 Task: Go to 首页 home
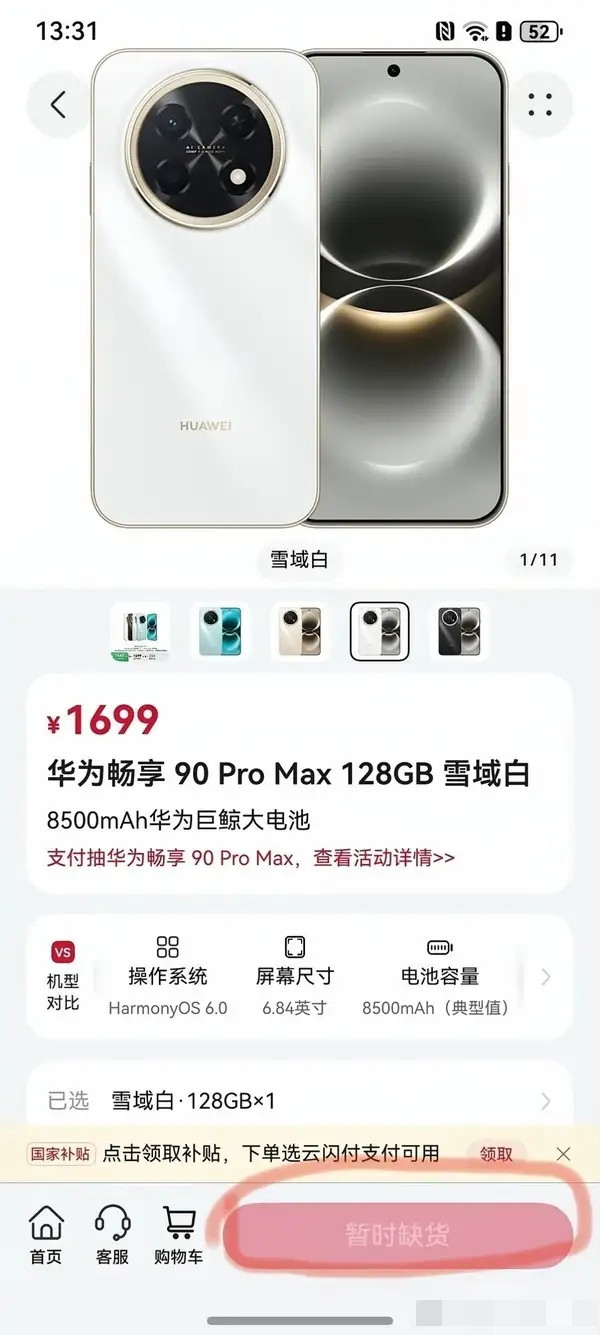pos(46,1235)
